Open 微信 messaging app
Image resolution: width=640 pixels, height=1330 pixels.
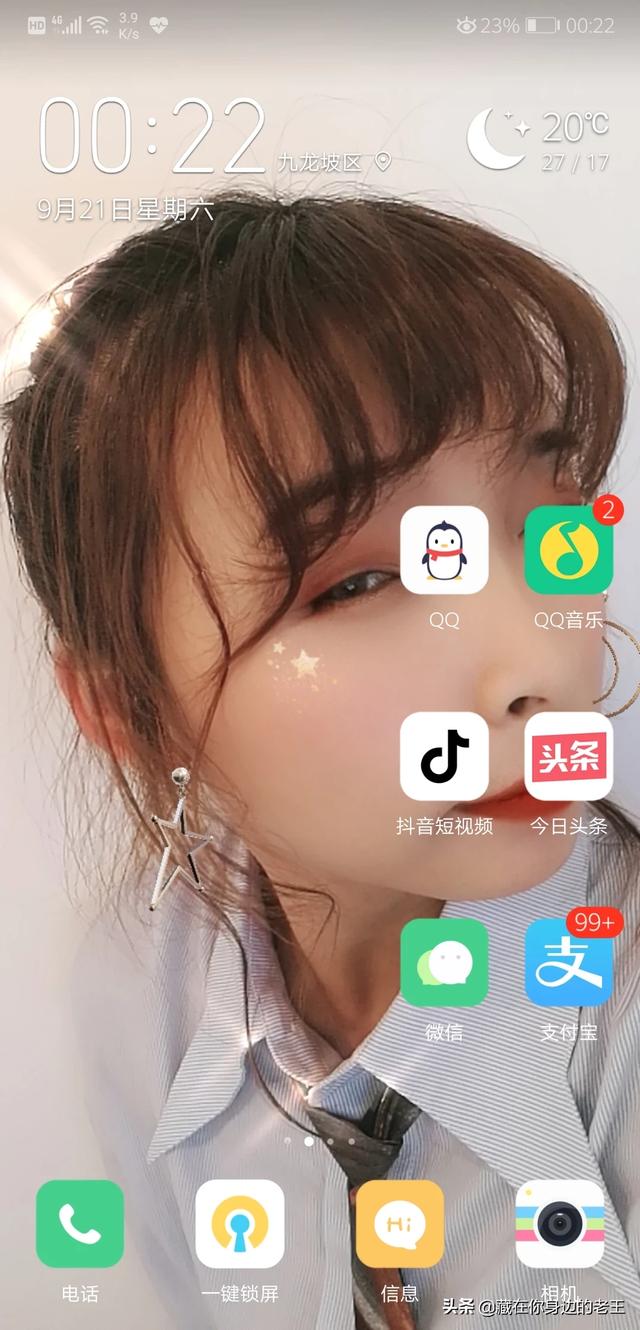pos(444,962)
